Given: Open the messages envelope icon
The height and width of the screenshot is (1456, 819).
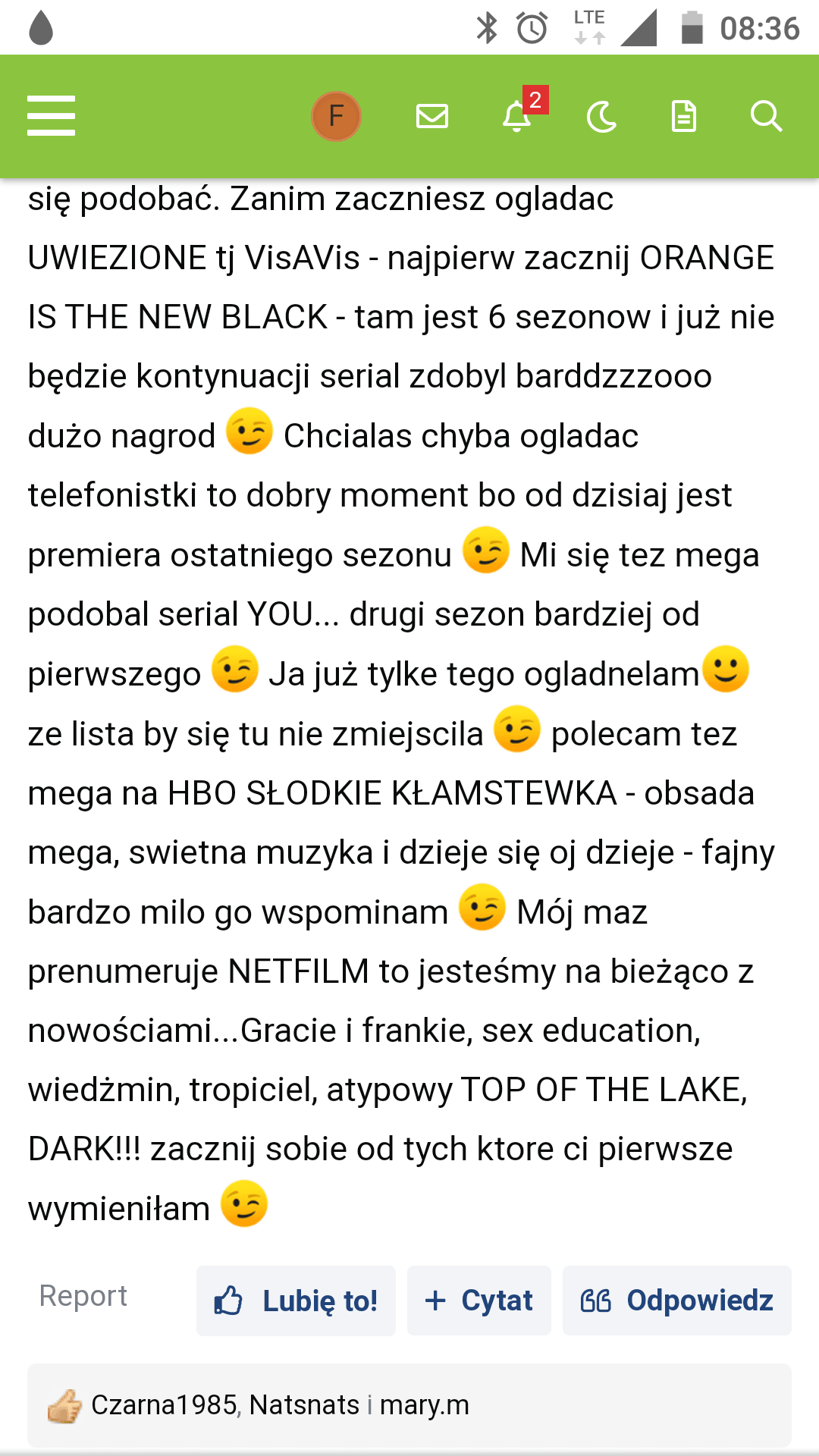Looking at the screenshot, I should click(432, 116).
